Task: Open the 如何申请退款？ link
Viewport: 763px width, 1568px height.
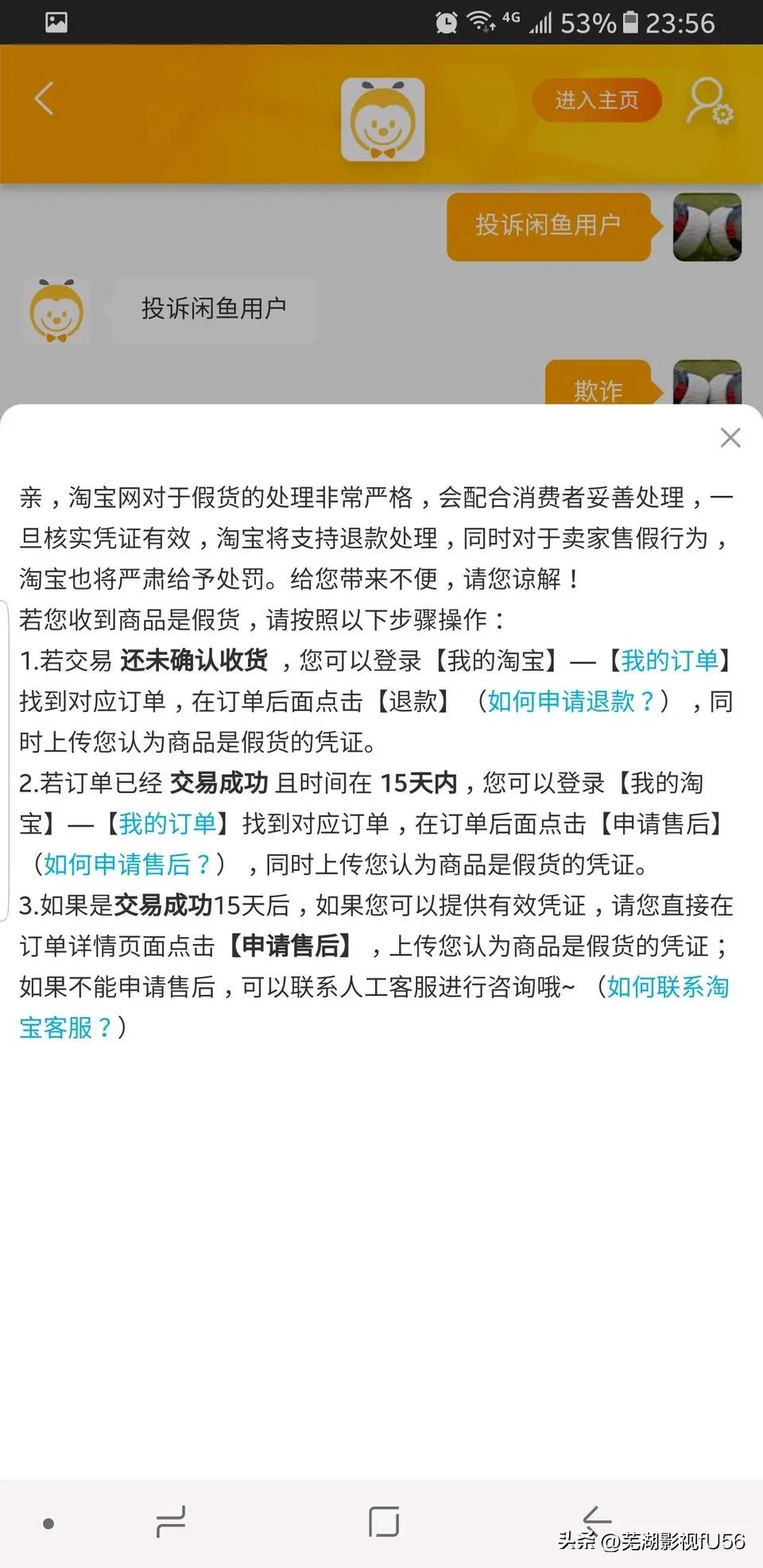Action: 567,702
